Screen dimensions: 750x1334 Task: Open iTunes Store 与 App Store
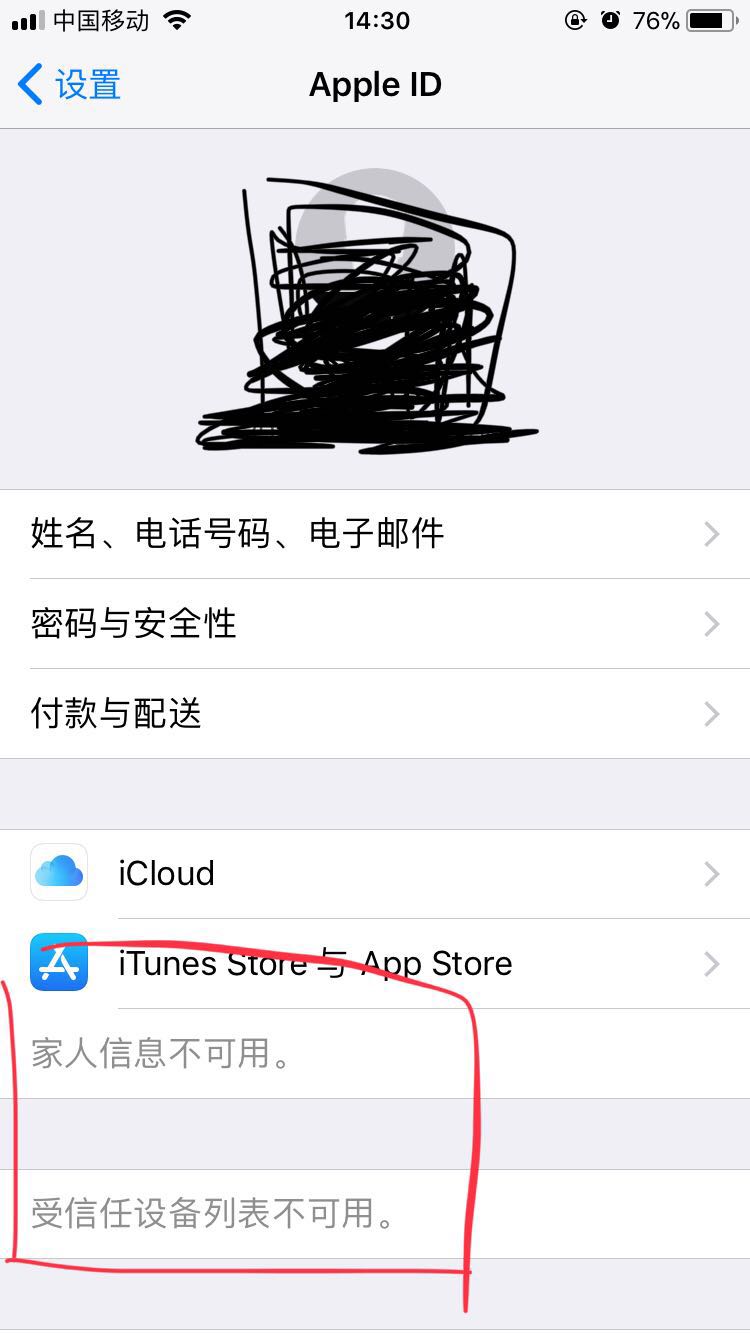375,963
